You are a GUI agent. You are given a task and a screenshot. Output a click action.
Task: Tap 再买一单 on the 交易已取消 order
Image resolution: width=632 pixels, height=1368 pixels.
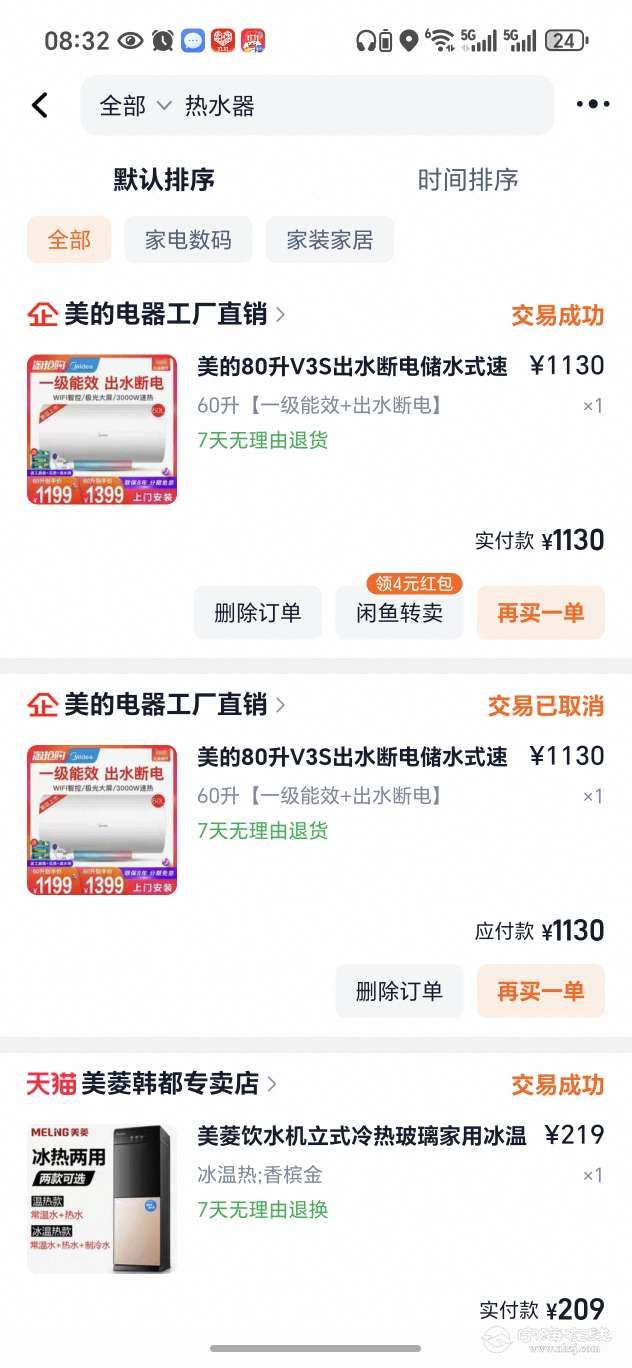click(x=540, y=992)
